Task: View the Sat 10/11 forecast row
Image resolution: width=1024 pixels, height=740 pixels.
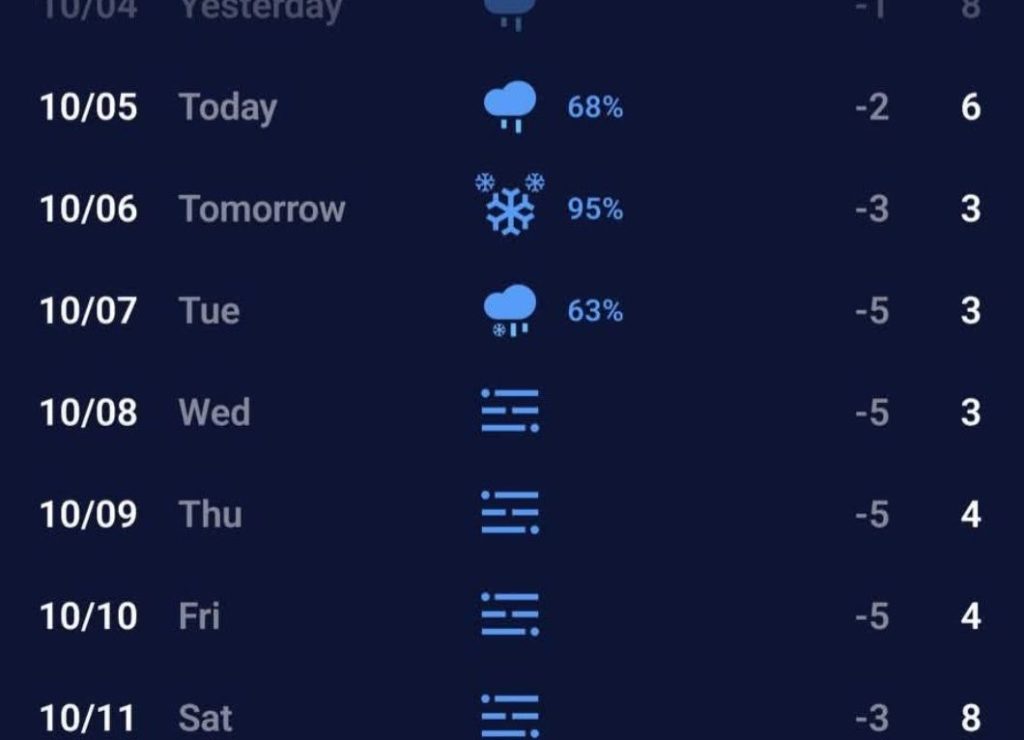Action: (x=510, y=716)
